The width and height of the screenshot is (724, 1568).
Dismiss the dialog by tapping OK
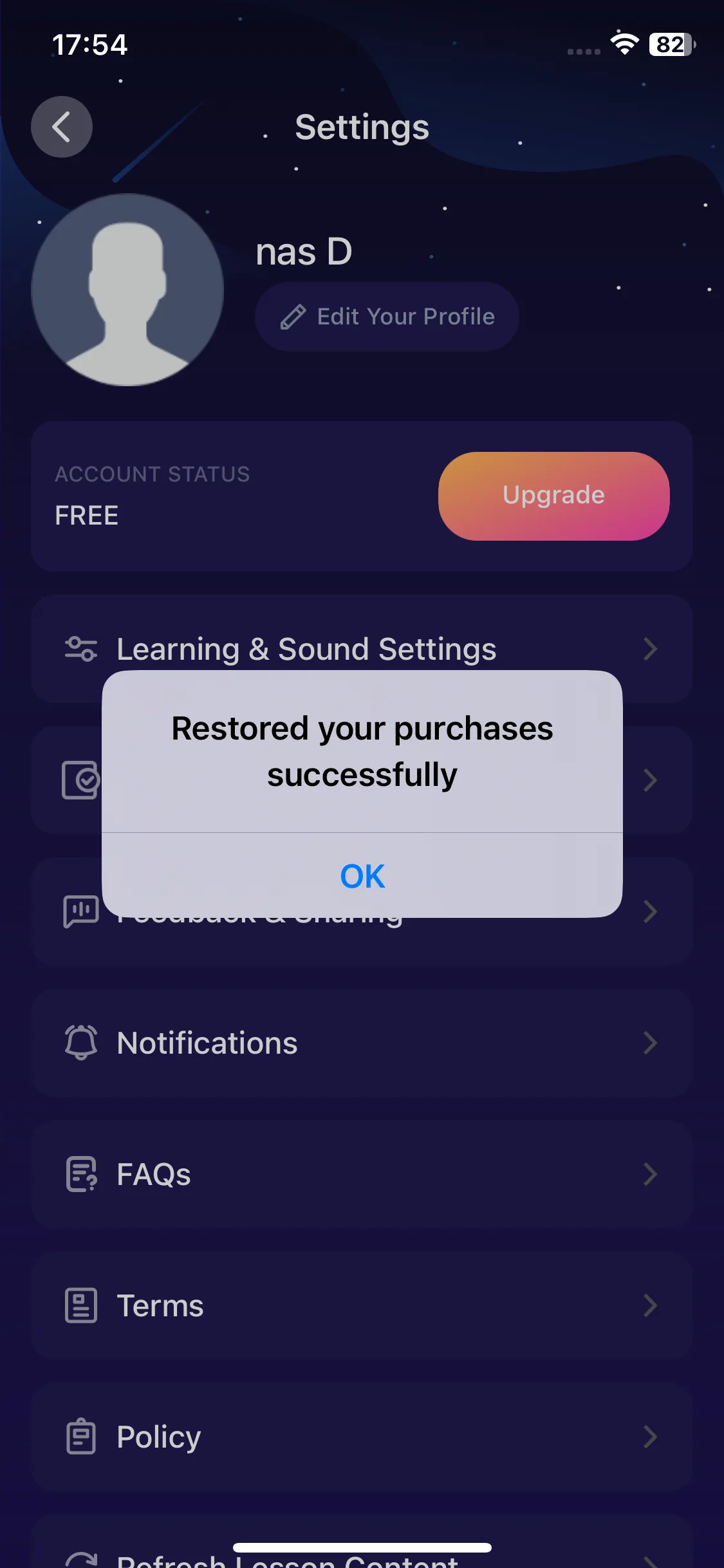pos(362,876)
